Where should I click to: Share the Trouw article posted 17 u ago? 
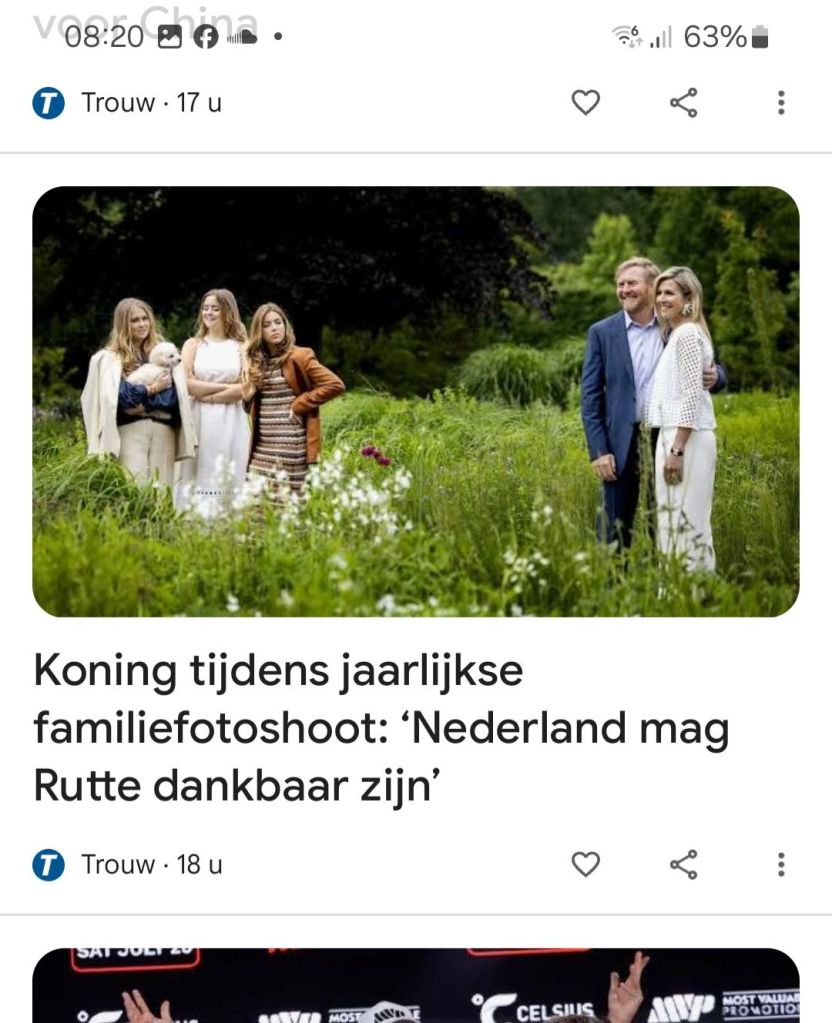pos(683,102)
